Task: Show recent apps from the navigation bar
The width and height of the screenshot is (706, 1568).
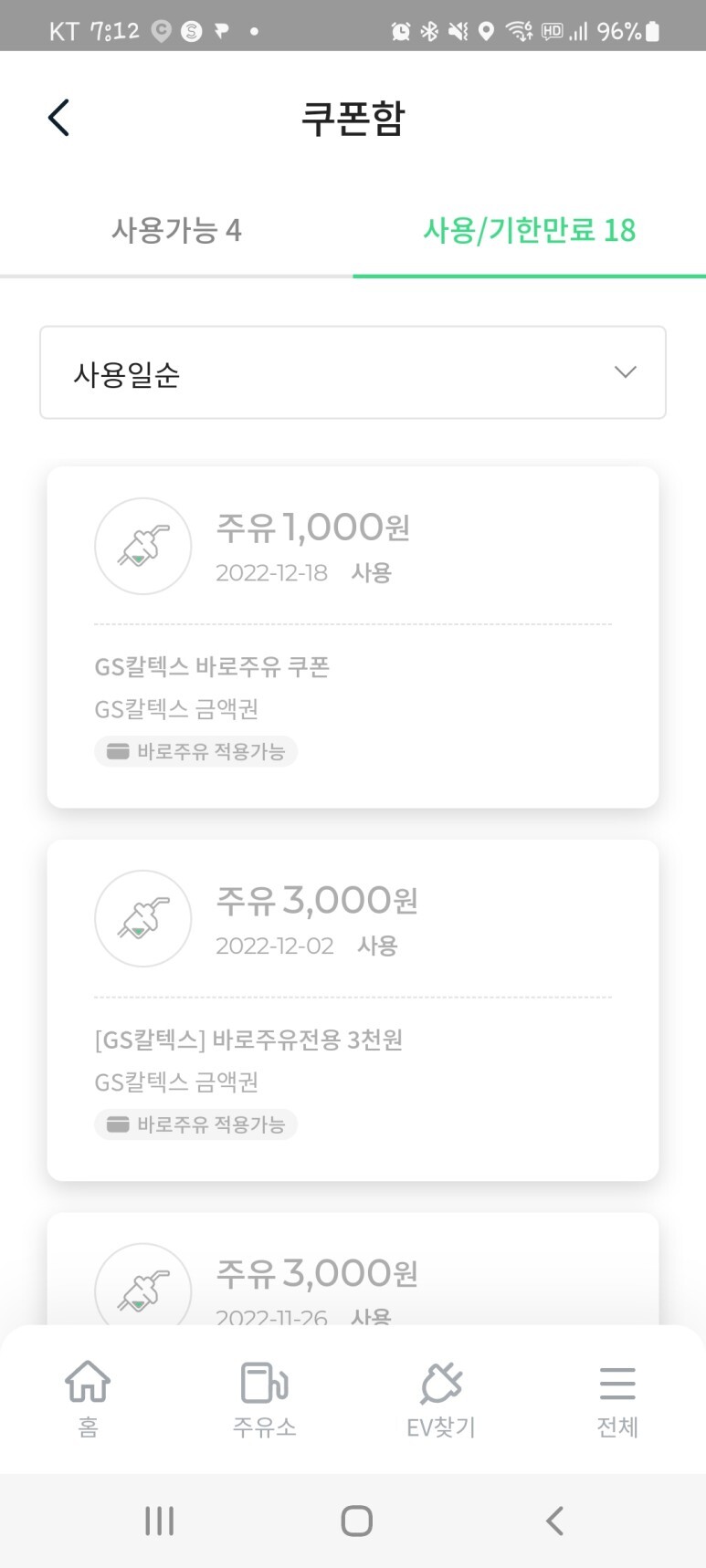Action: point(159,1521)
